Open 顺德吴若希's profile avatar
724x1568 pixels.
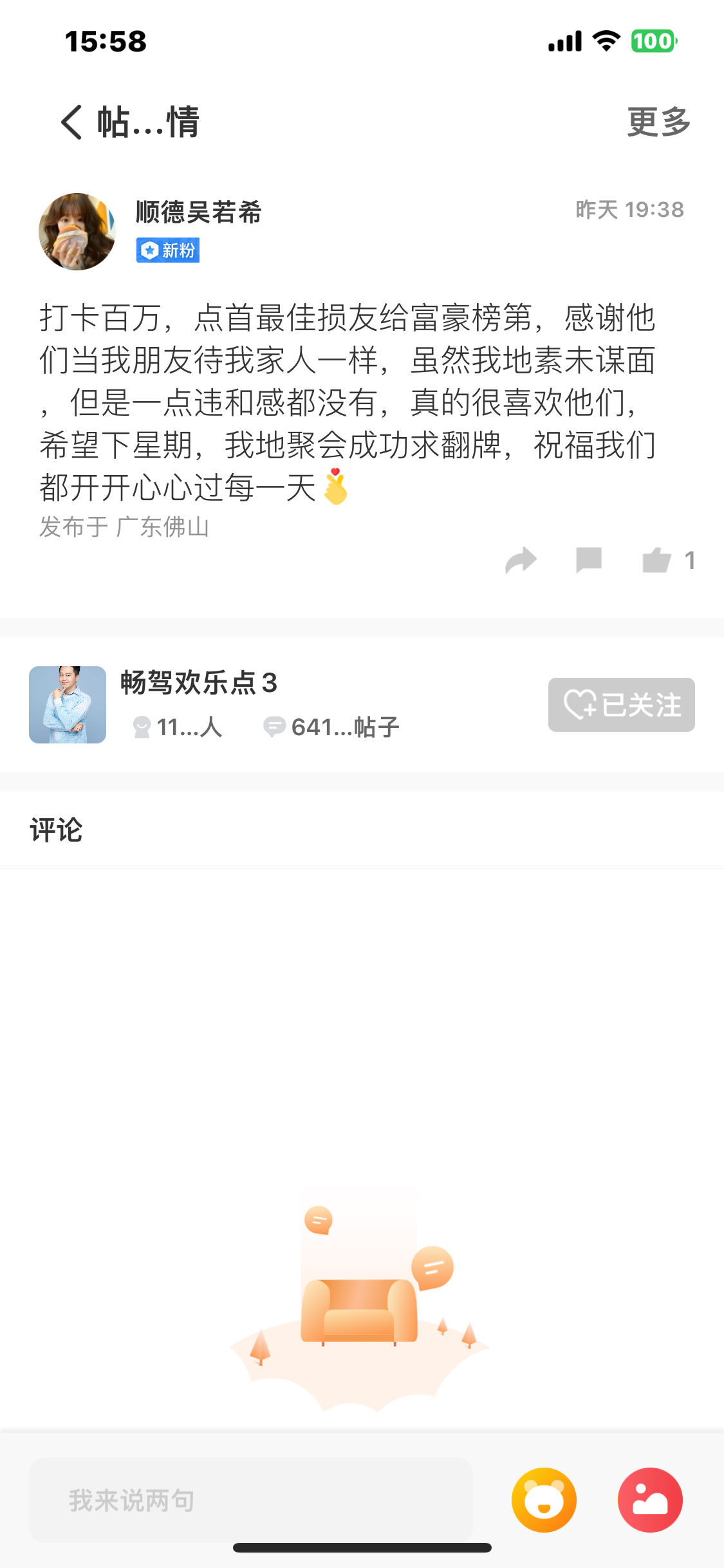(x=77, y=232)
